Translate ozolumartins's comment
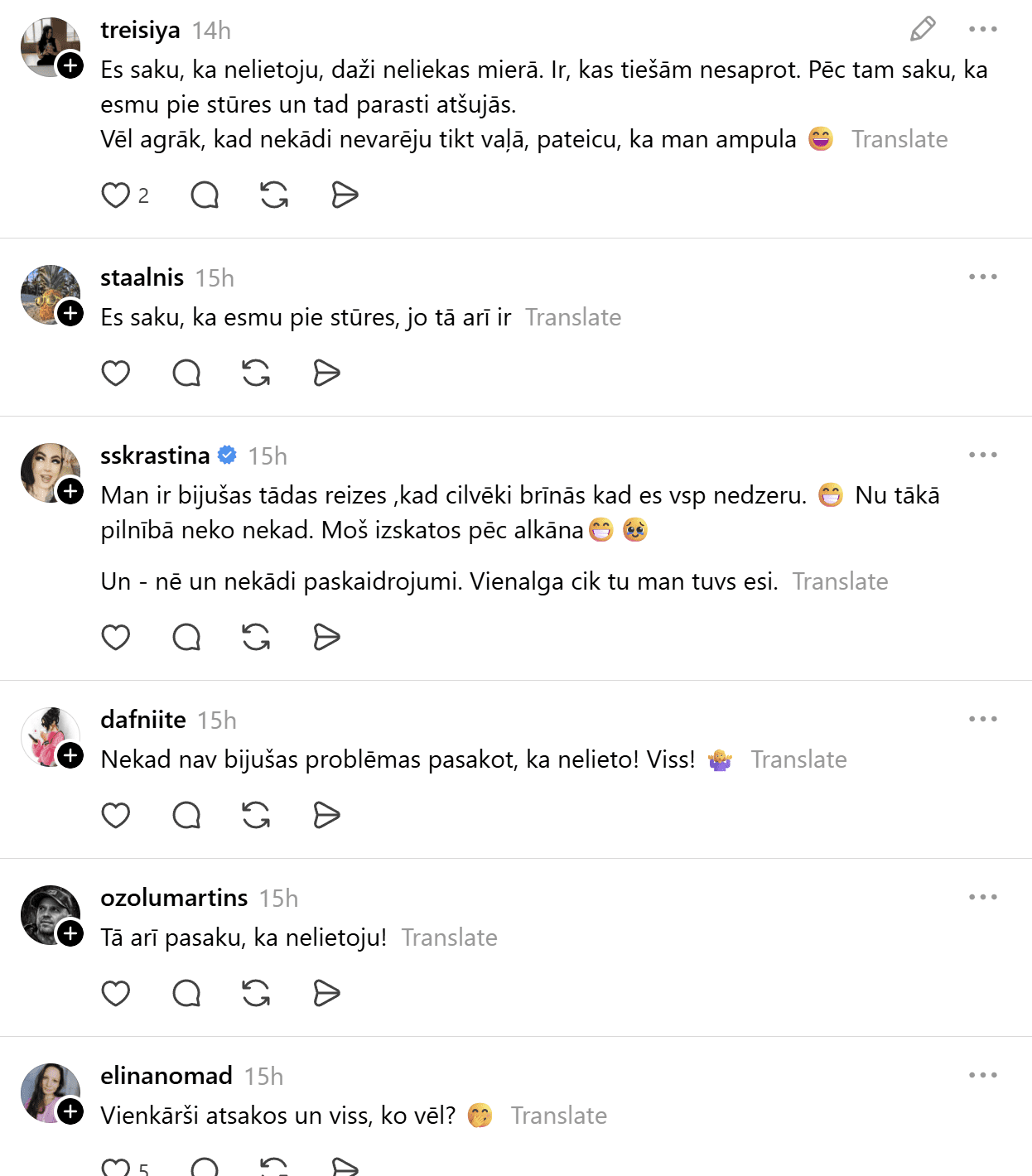The width and height of the screenshot is (1032, 1176). click(449, 937)
